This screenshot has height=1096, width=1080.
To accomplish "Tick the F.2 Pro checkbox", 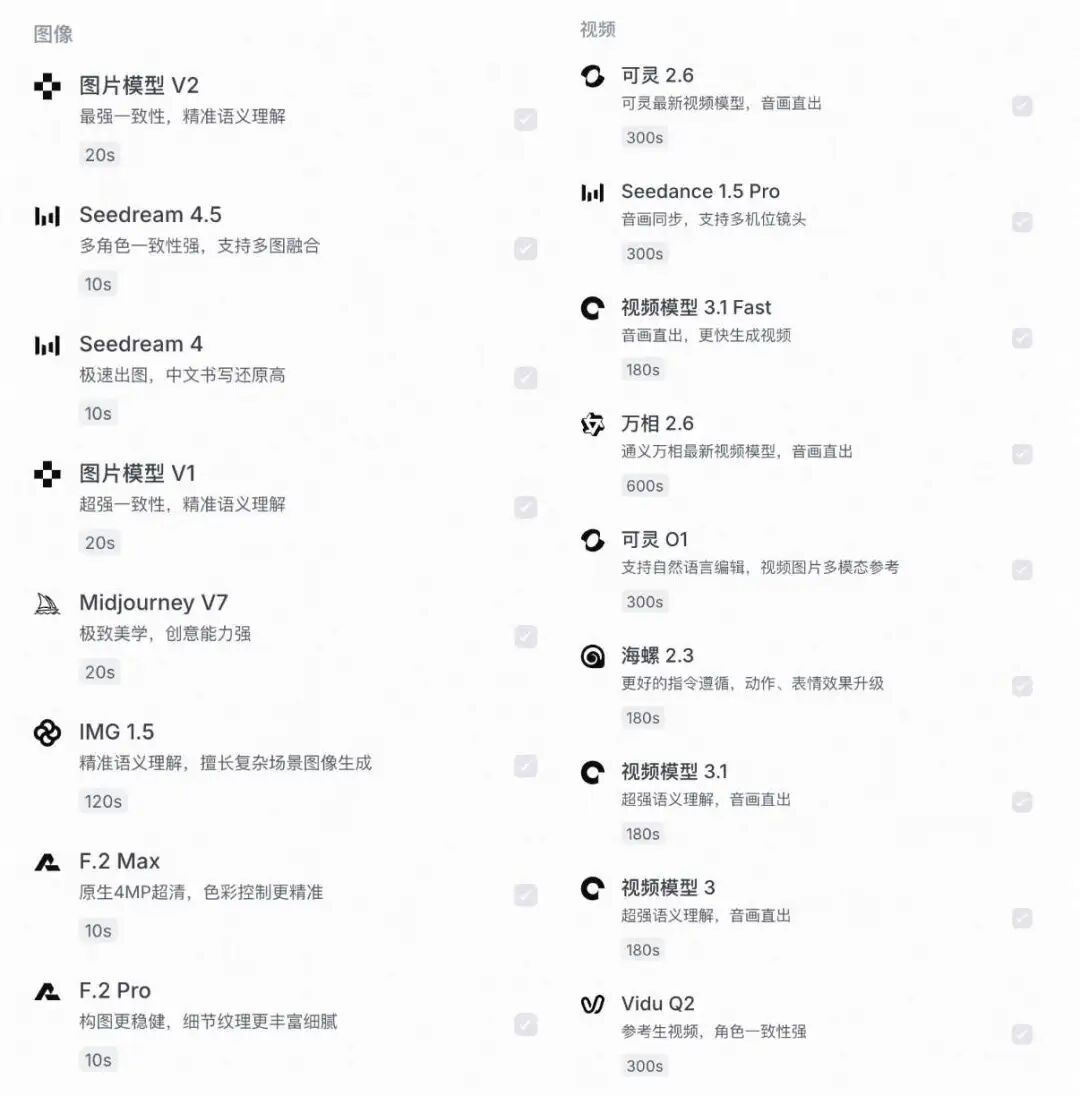I will click(x=525, y=1024).
